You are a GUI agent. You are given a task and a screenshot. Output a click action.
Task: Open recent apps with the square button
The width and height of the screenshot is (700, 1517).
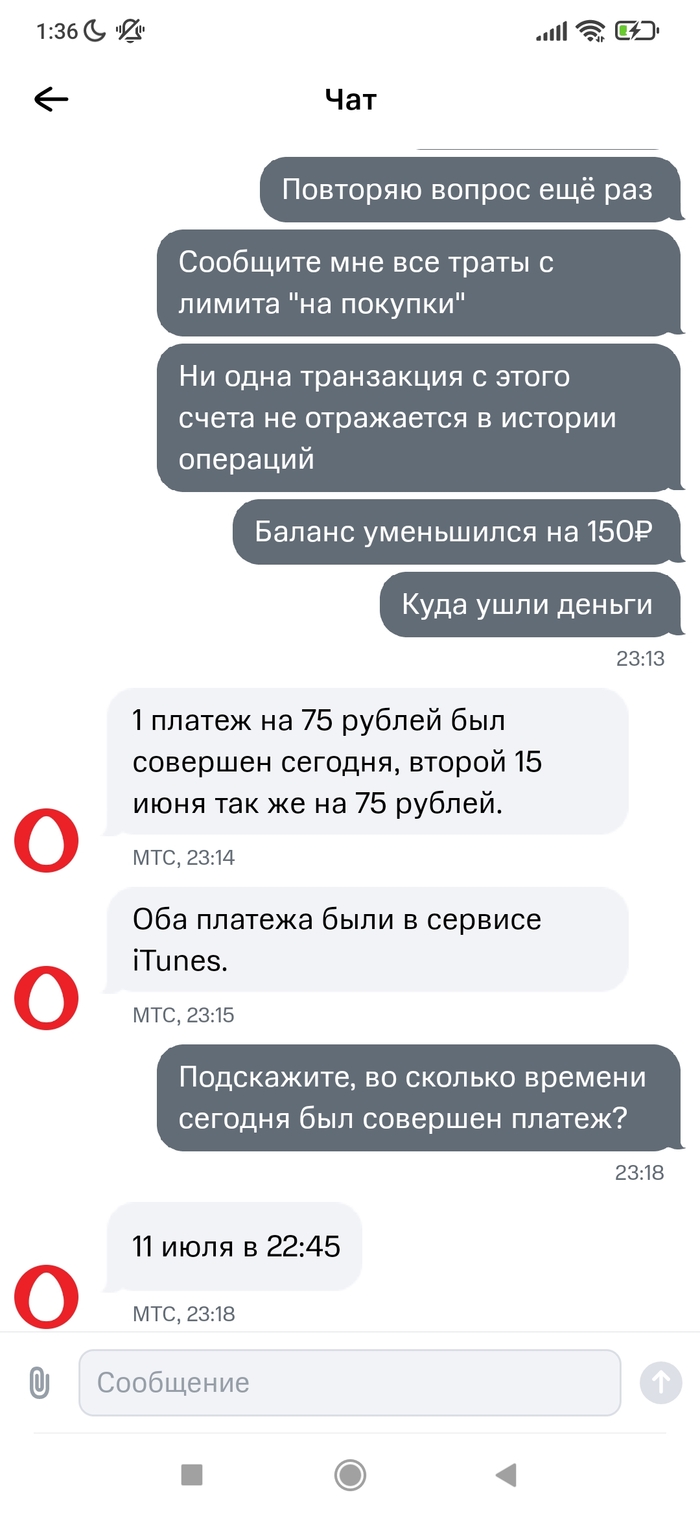point(192,1474)
